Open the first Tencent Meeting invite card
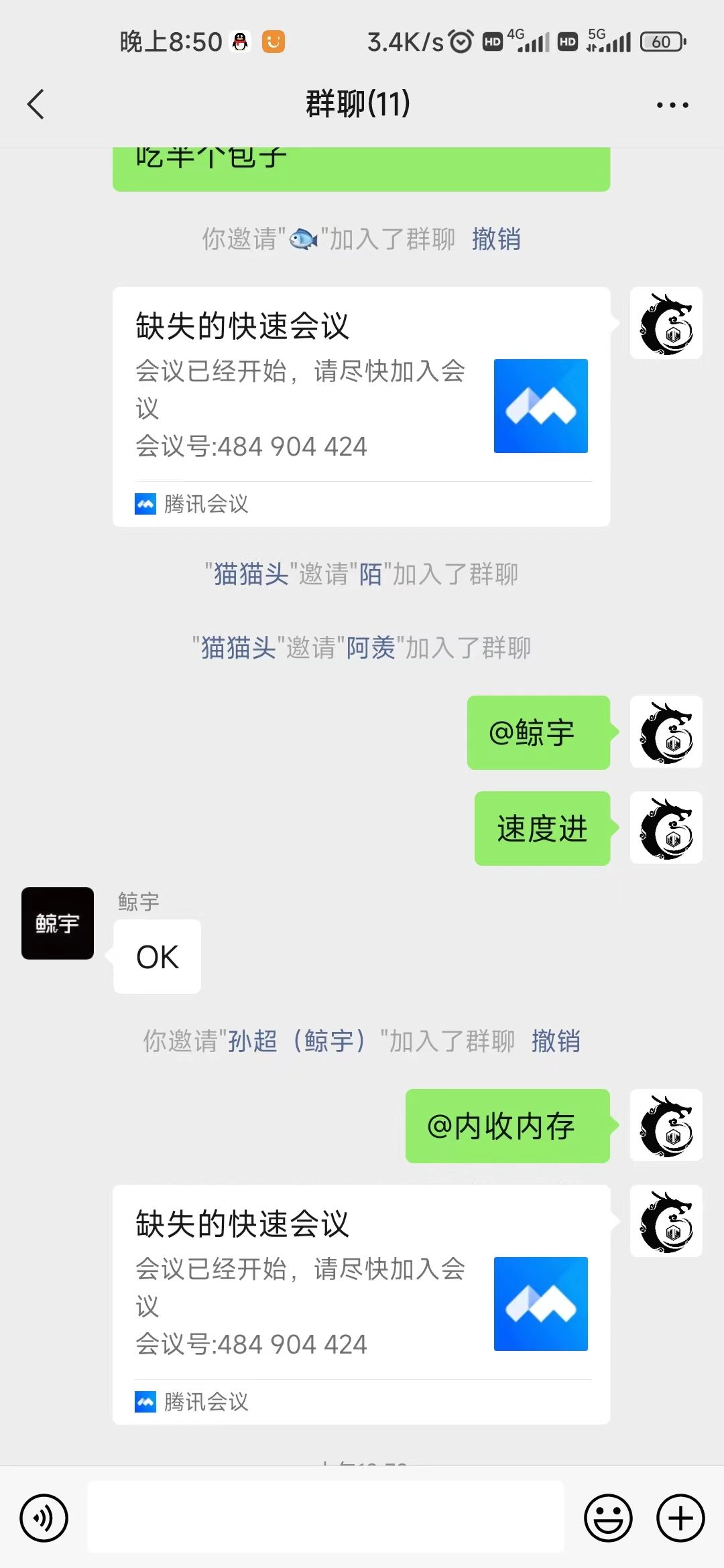 [x=361, y=406]
